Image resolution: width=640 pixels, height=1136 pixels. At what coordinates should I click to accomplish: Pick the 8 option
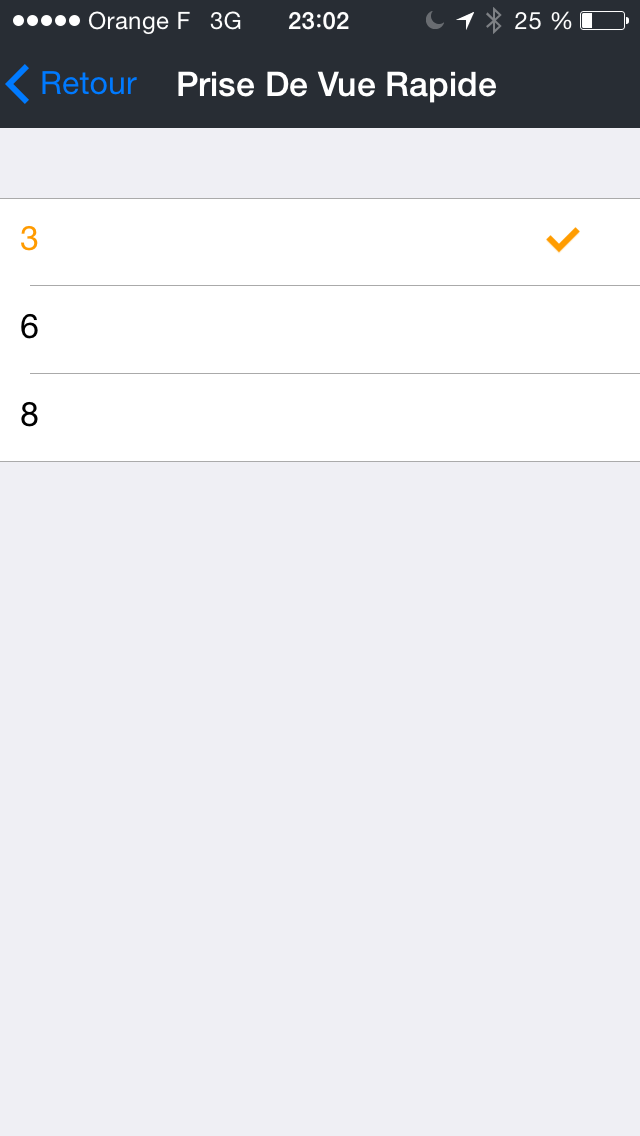click(x=320, y=417)
